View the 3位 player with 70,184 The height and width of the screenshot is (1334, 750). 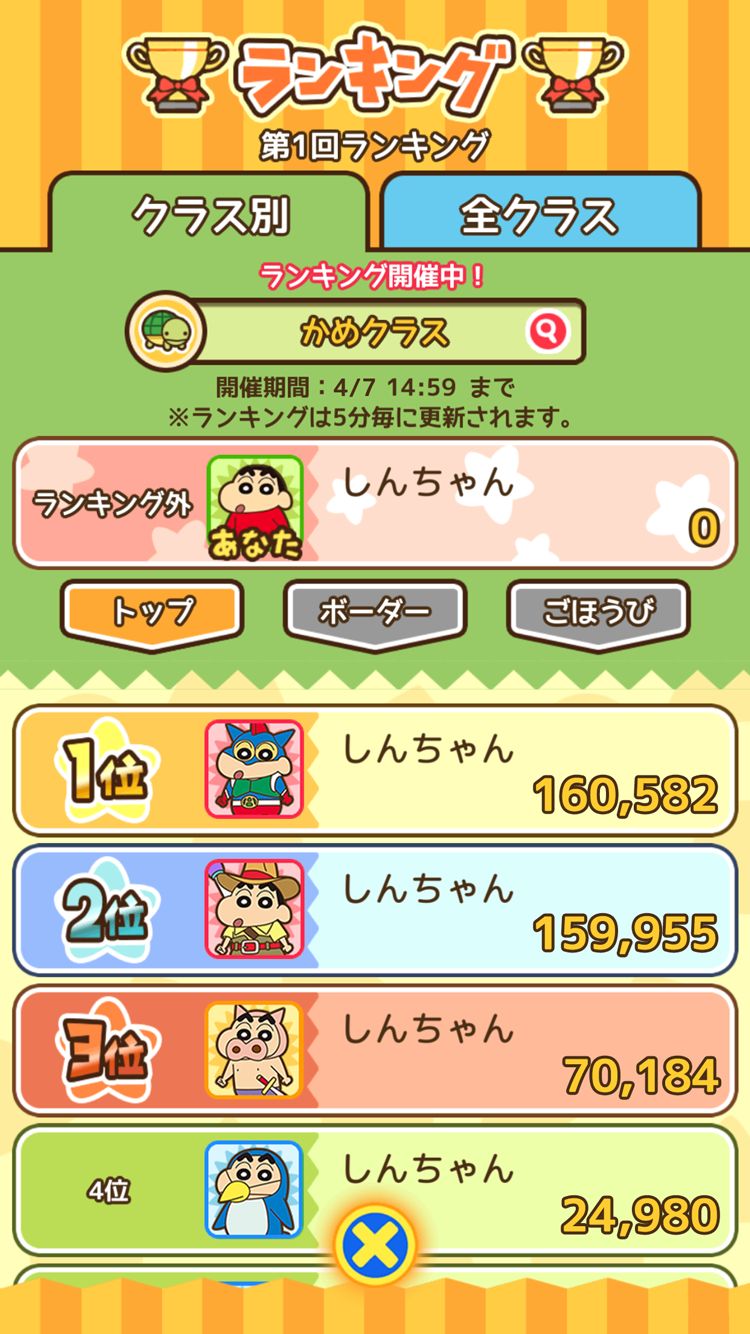pos(375,1050)
